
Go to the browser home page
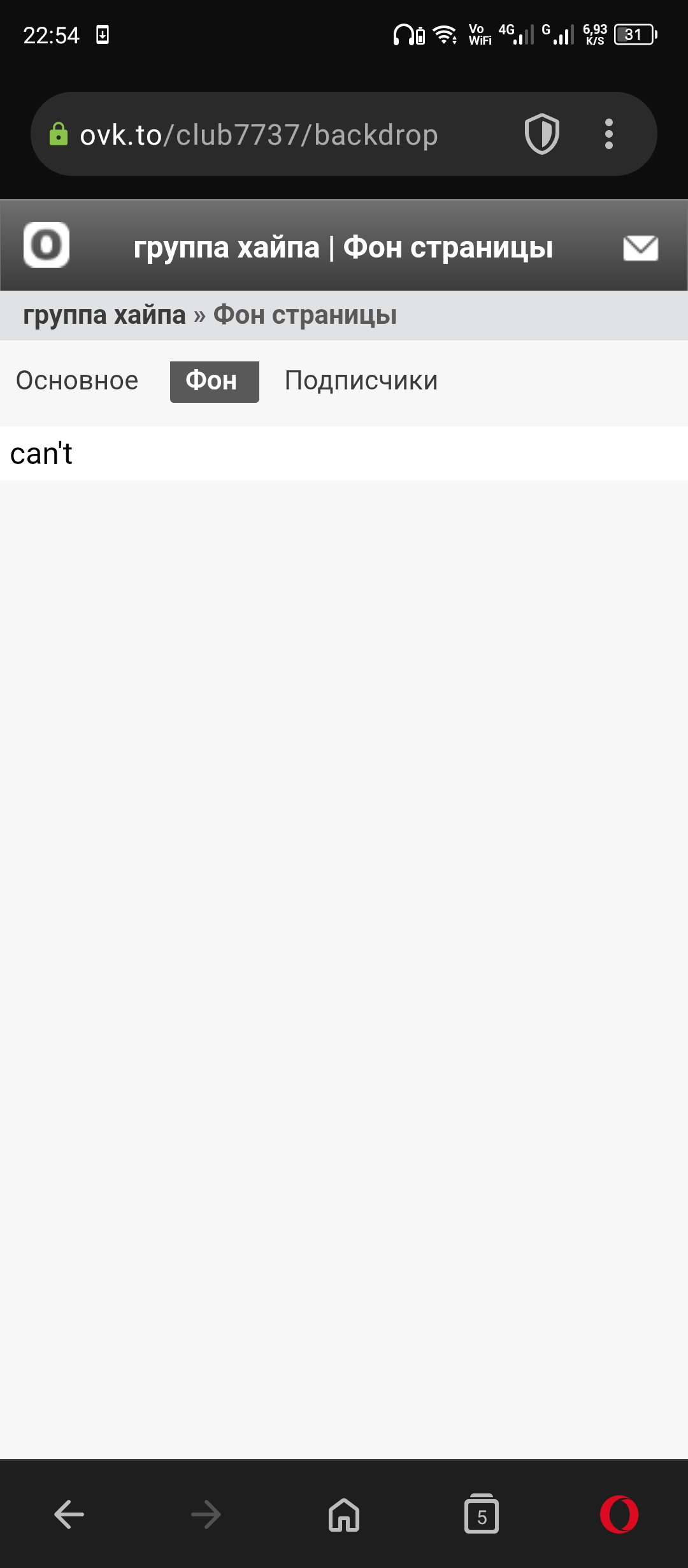(344, 1514)
